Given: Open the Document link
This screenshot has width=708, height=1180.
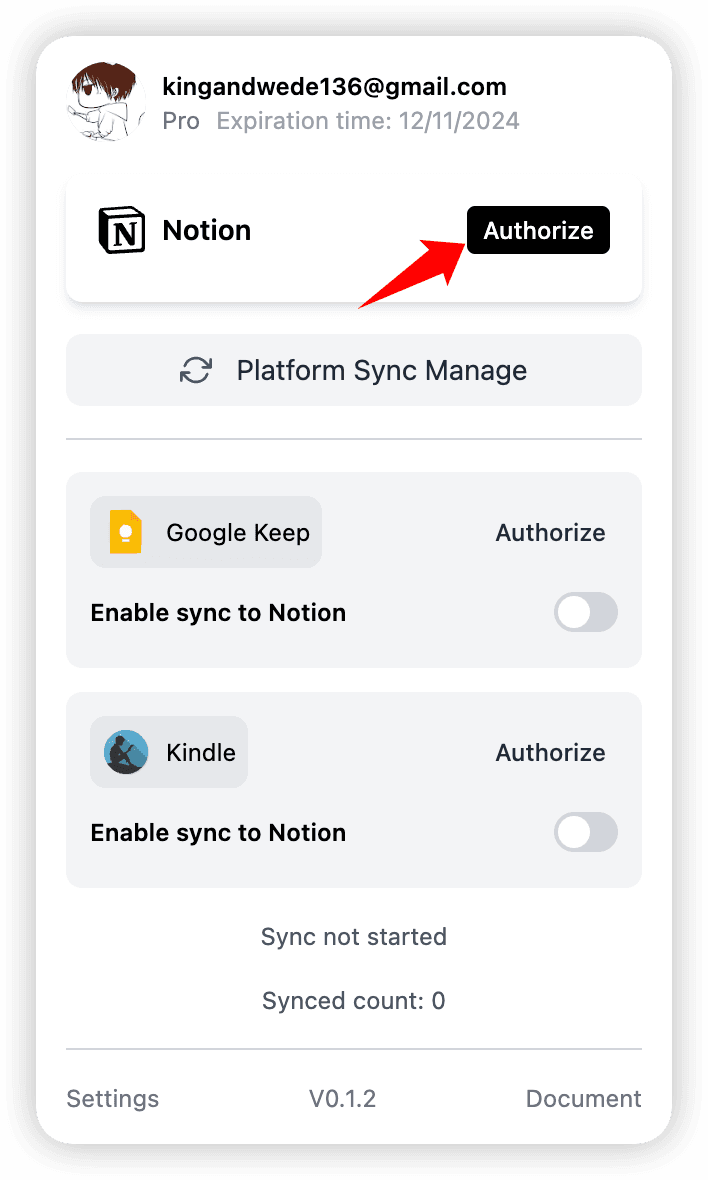Looking at the screenshot, I should (583, 1099).
